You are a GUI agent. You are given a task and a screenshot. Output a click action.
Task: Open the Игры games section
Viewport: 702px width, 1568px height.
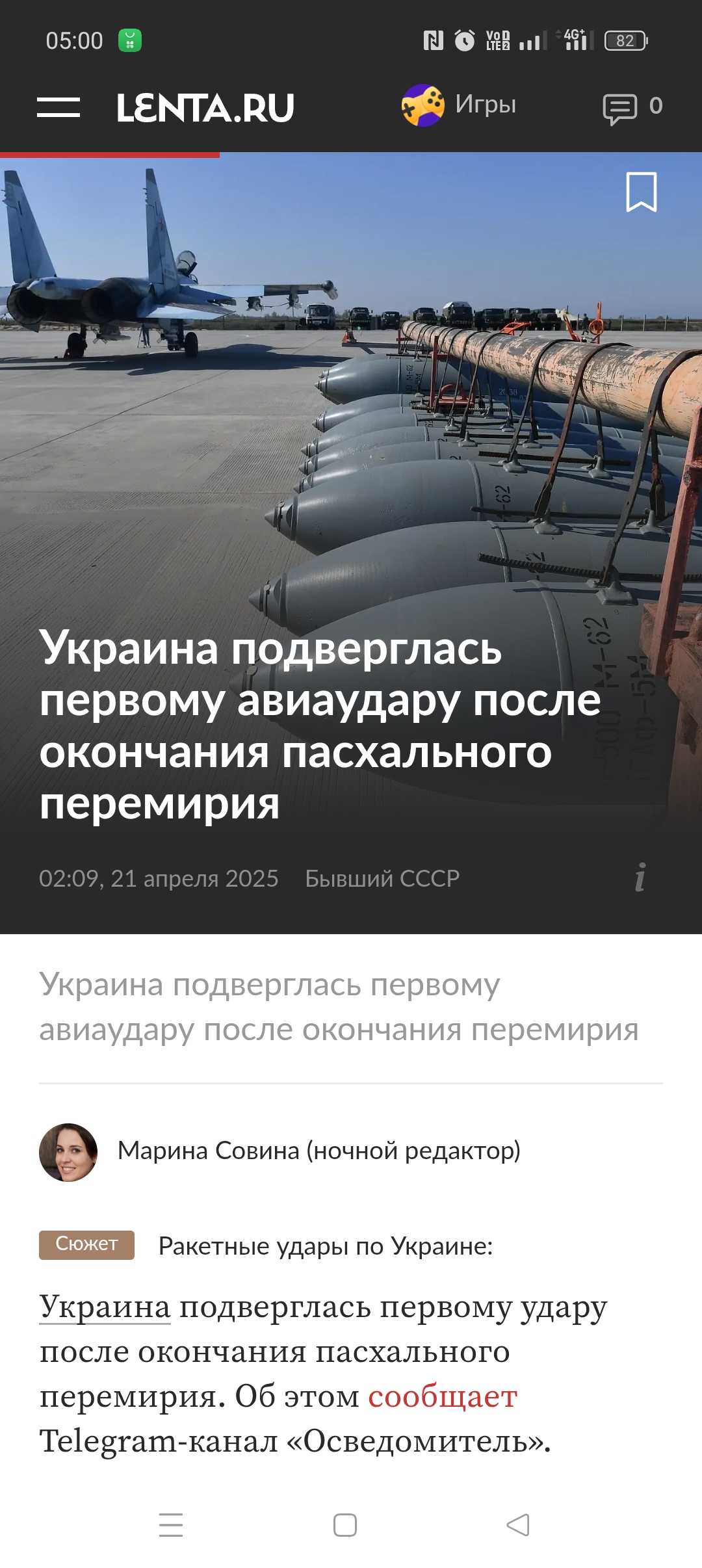click(x=459, y=105)
